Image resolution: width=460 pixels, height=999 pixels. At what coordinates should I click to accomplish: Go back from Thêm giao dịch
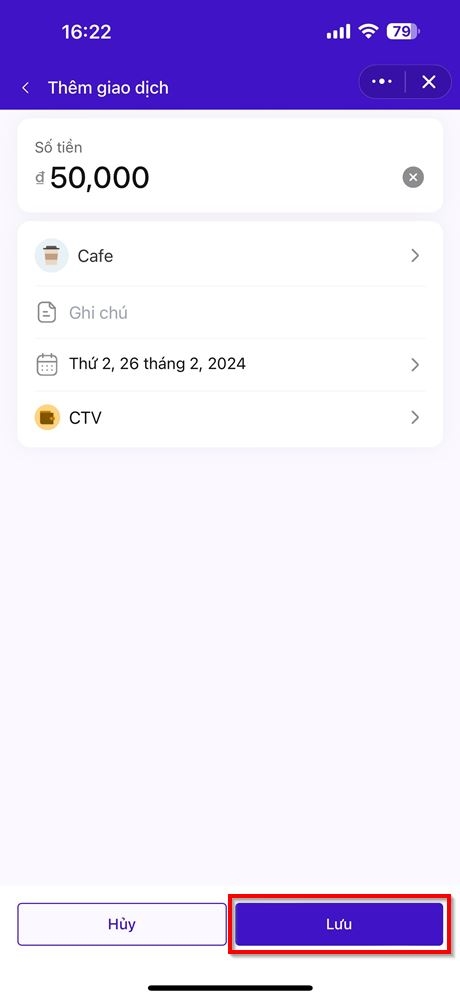click(25, 88)
